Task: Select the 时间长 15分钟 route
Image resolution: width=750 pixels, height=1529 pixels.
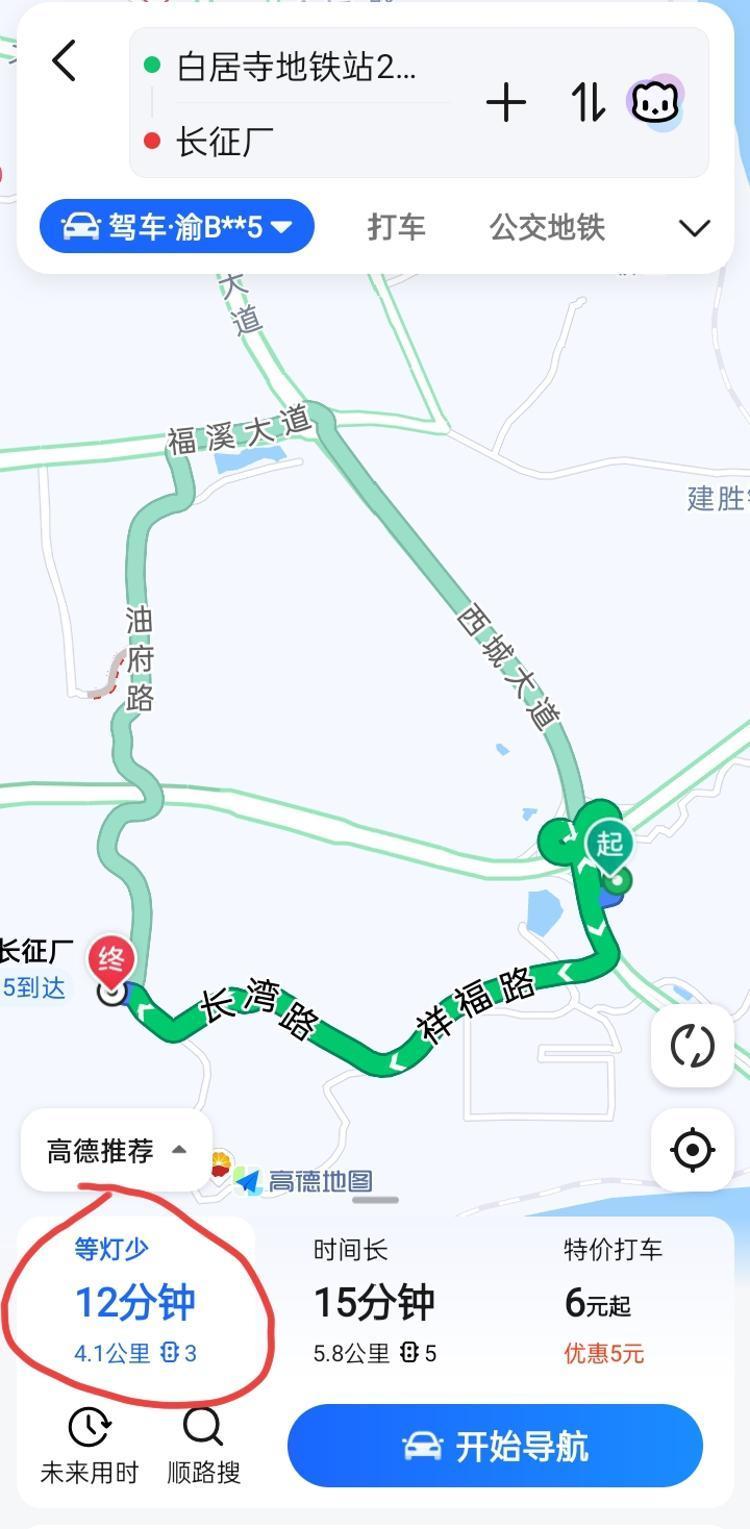Action: click(375, 1302)
